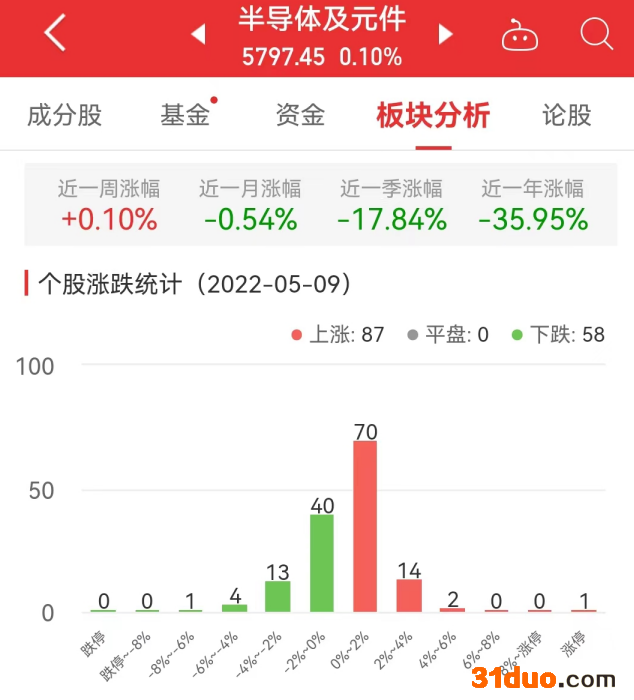Go to the 论股 tab

567,115
